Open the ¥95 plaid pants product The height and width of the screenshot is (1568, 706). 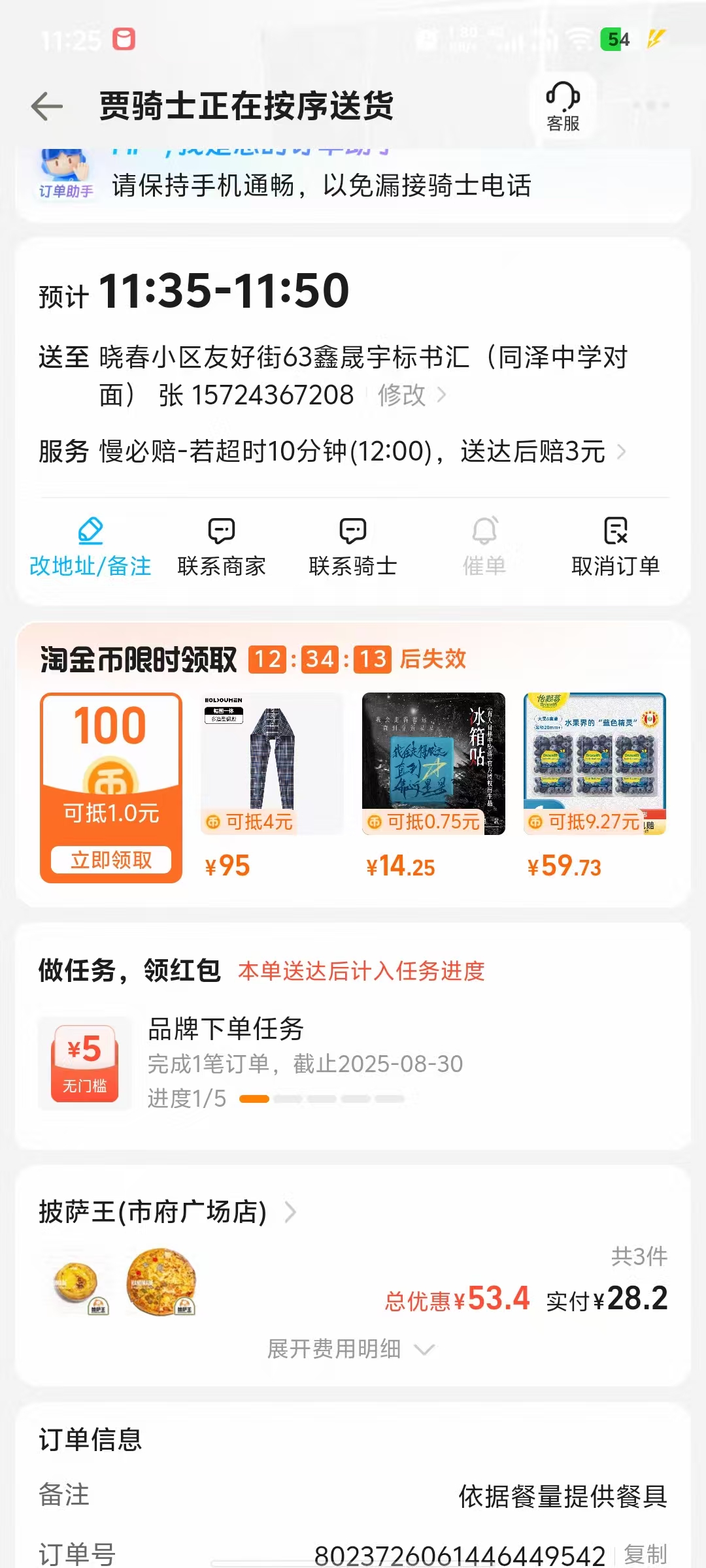(x=272, y=784)
